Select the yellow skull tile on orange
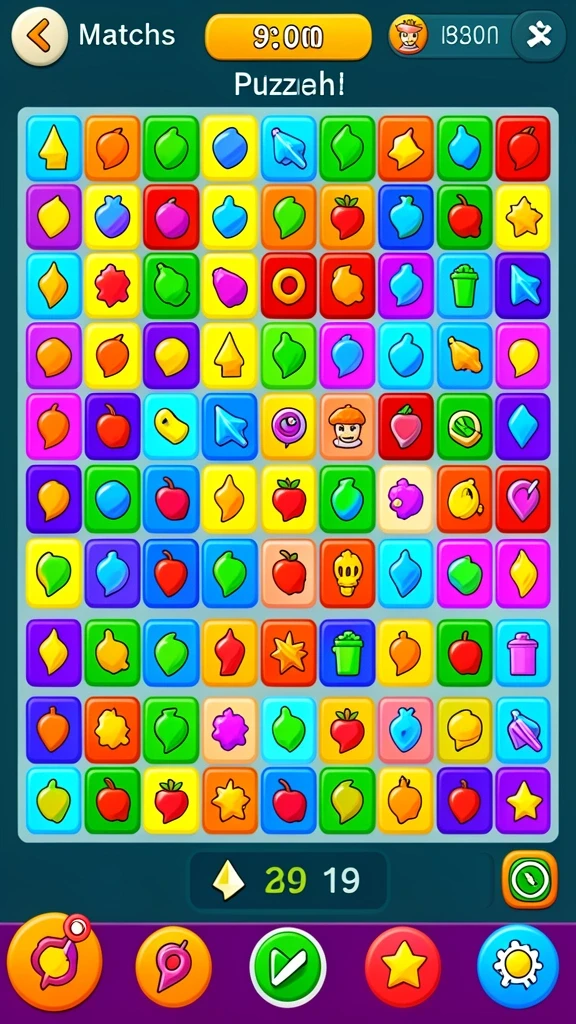Screen dimensions: 576x1024 [347, 573]
